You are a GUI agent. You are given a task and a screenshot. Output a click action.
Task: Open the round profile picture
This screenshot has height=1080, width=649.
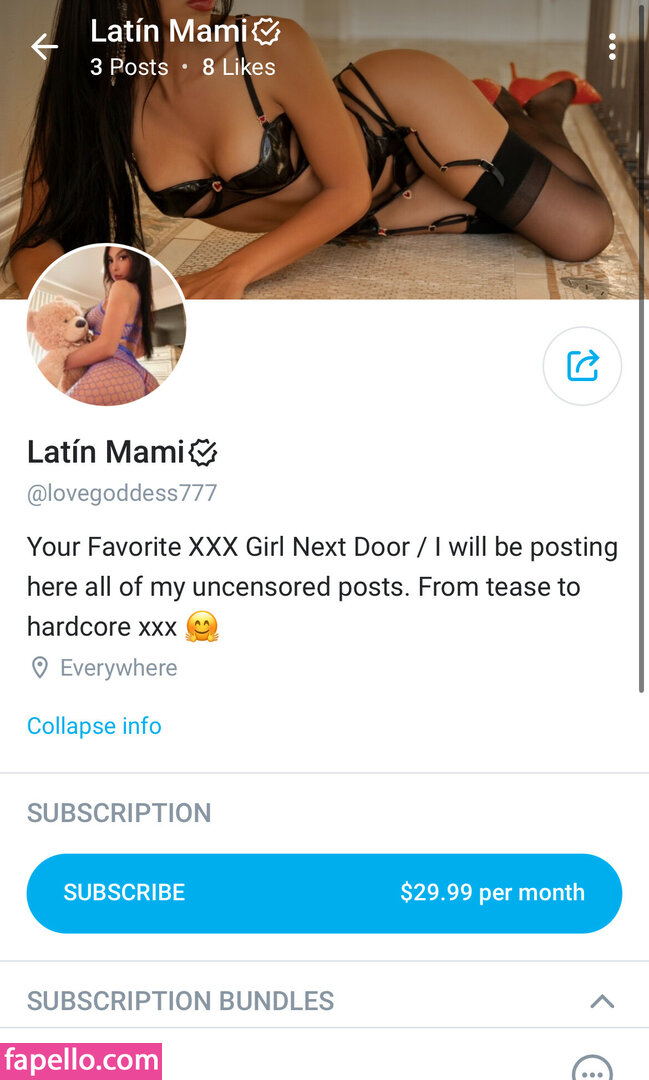pyautogui.click(x=106, y=326)
